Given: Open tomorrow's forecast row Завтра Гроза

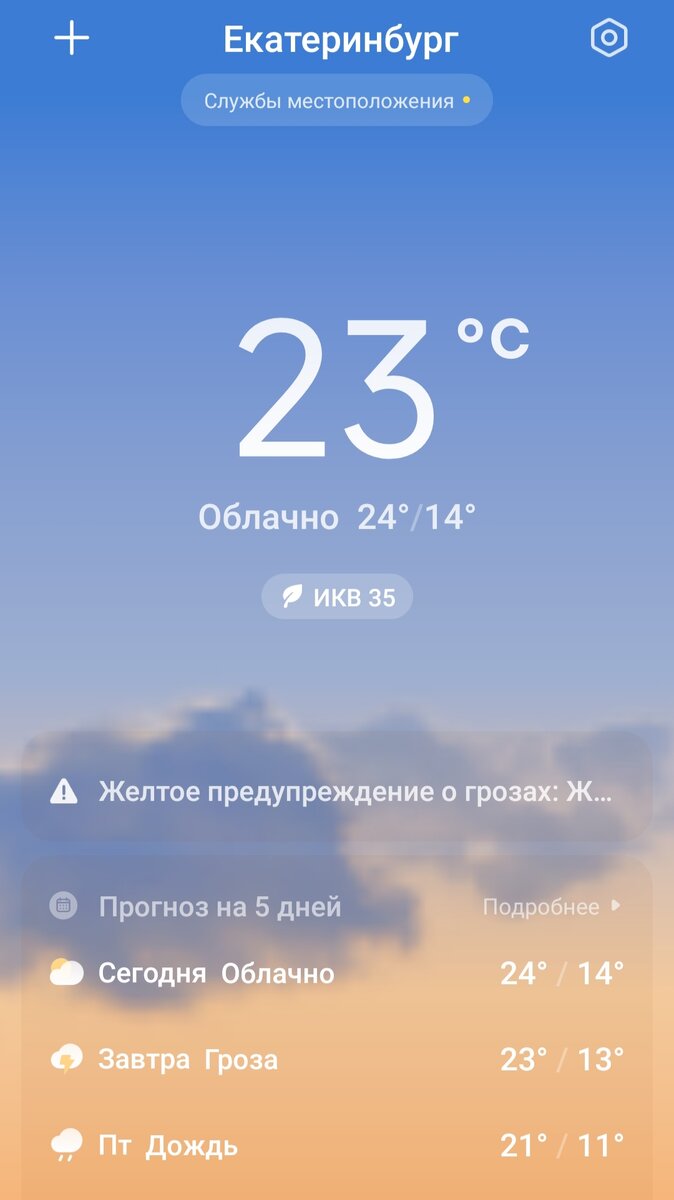Looking at the screenshot, I should 337,1059.
